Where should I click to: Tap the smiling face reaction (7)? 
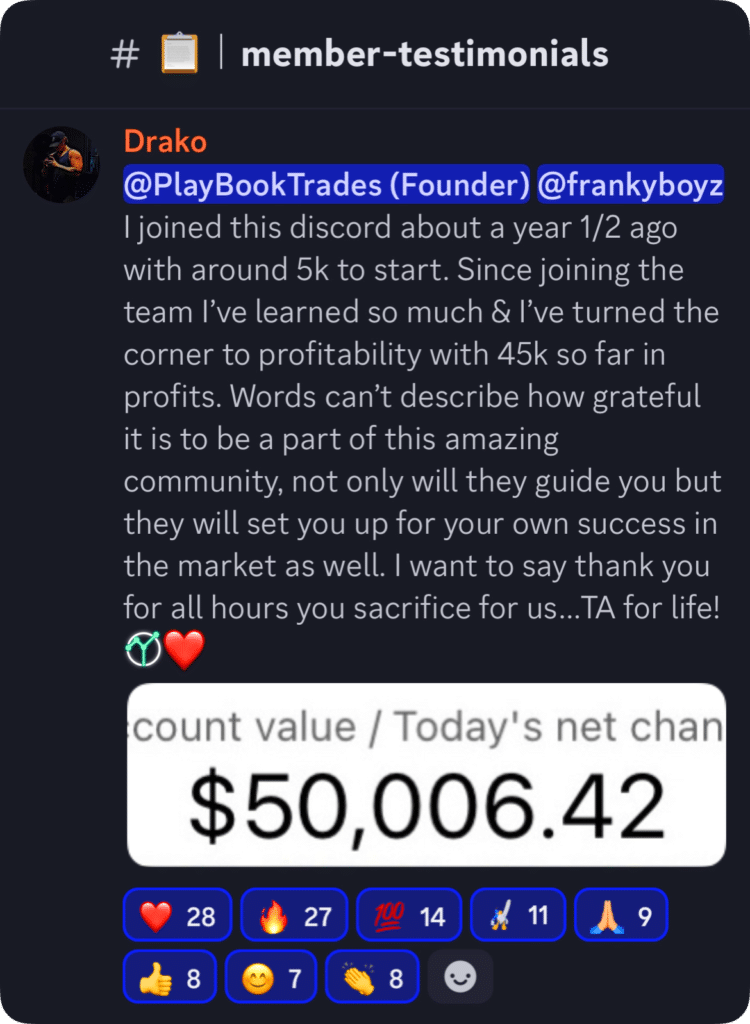[271, 977]
